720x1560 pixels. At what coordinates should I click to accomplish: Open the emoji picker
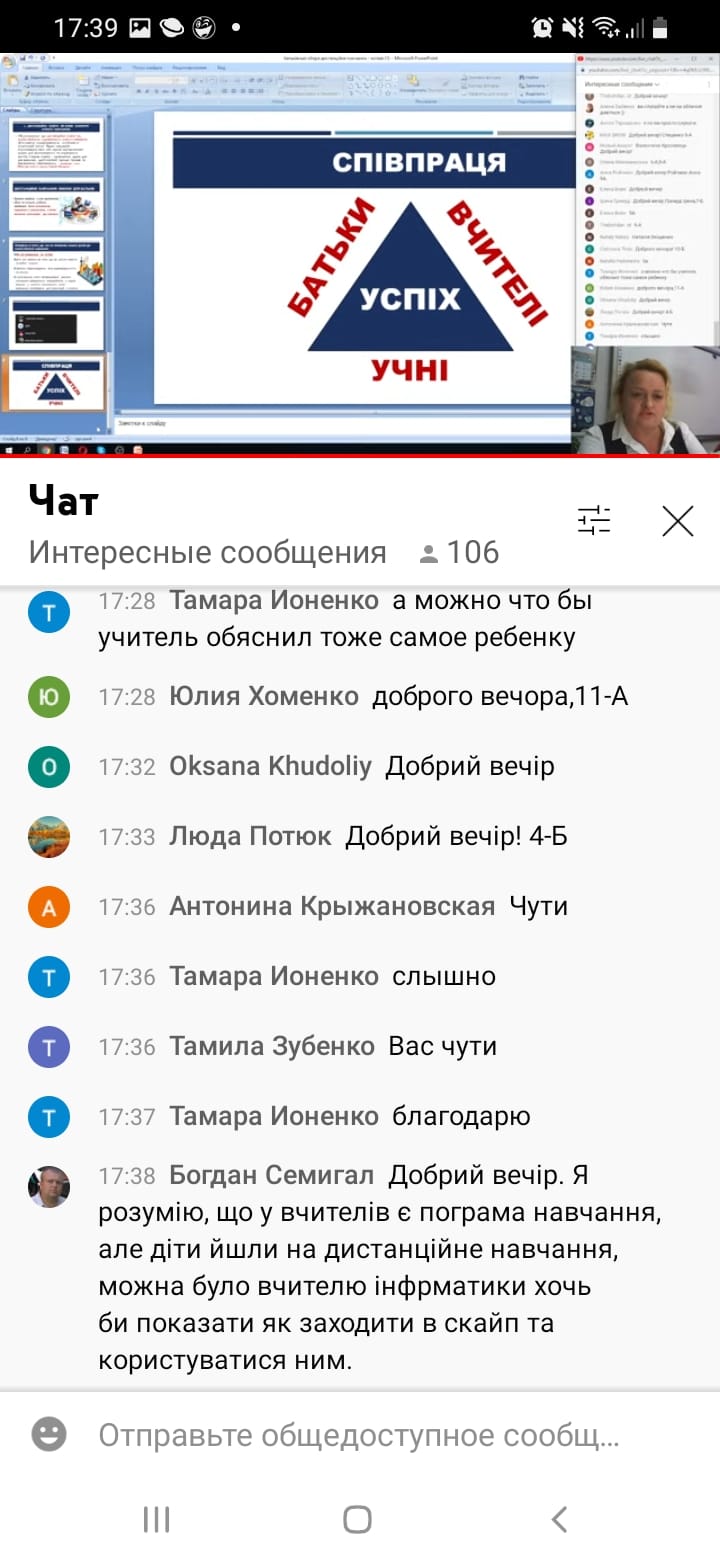pos(48,1435)
